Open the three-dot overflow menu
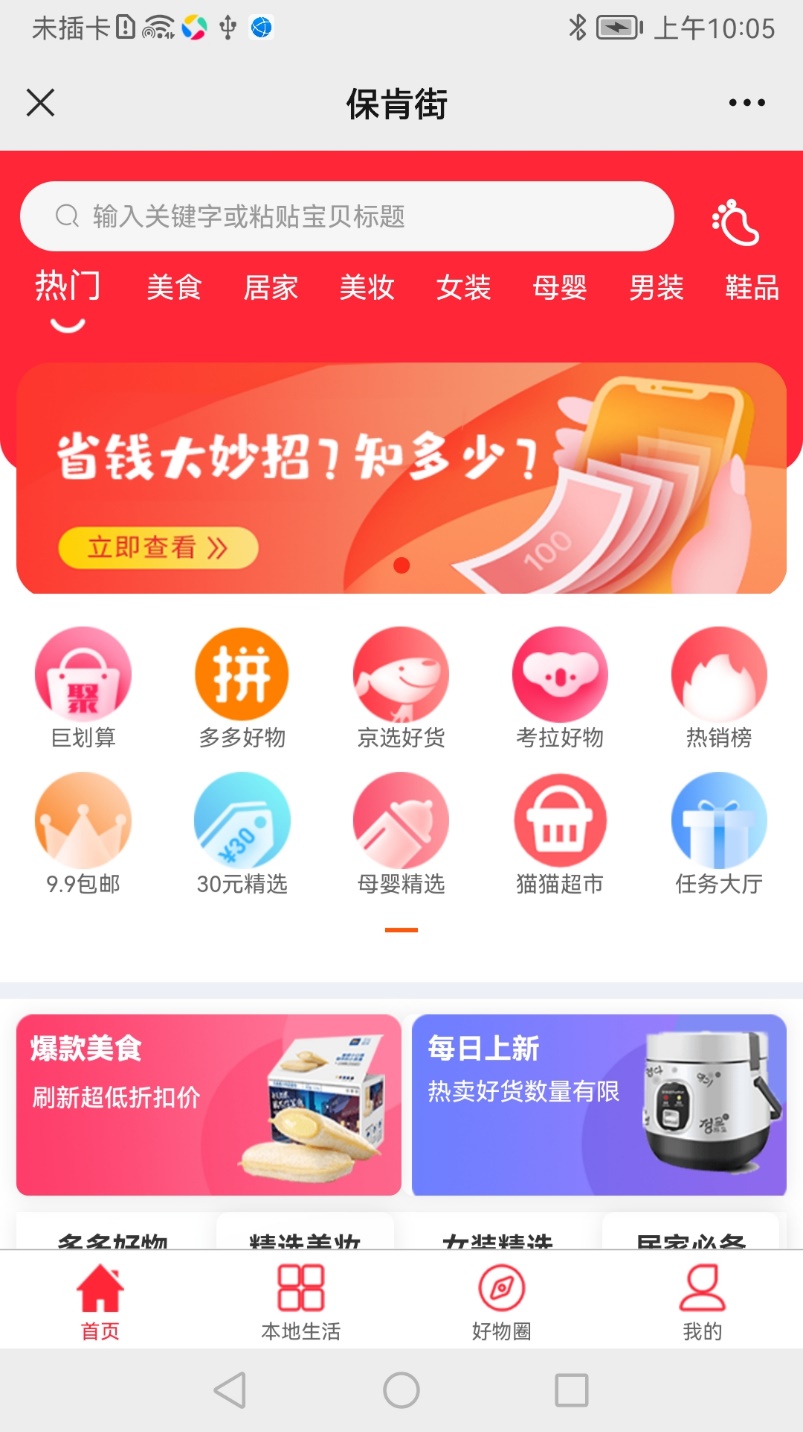 747,103
